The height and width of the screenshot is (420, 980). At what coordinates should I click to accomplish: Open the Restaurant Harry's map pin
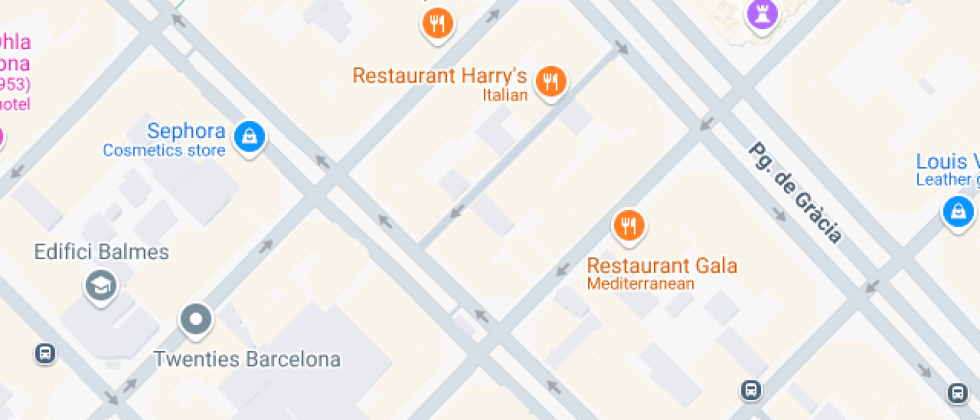point(549,82)
